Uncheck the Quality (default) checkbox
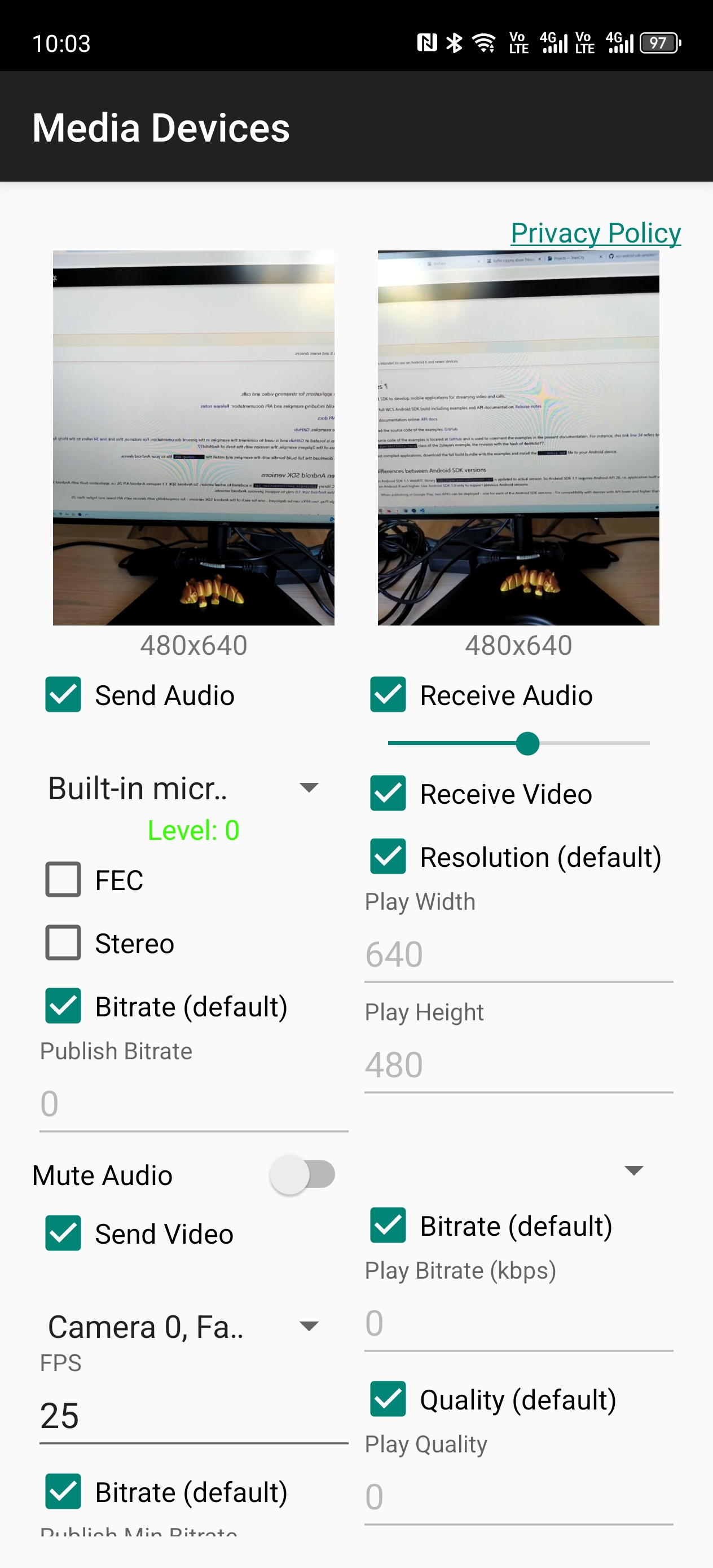 388,1399
